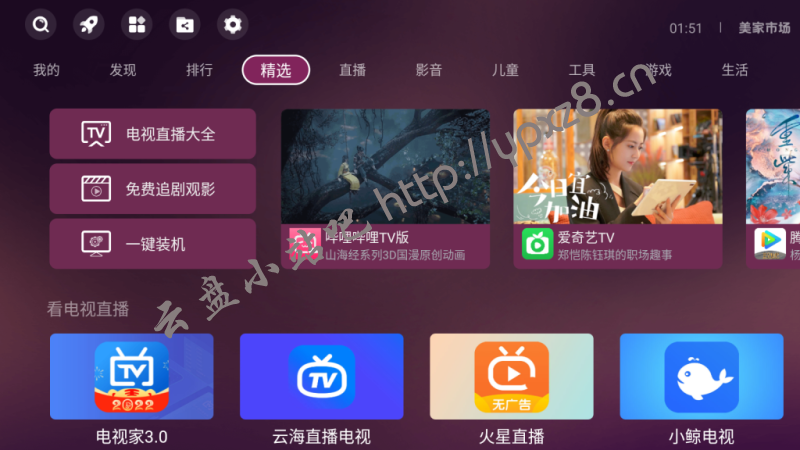Open 电视直播大全 entry
Viewport: 800px width, 450px height.
coord(153,134)
